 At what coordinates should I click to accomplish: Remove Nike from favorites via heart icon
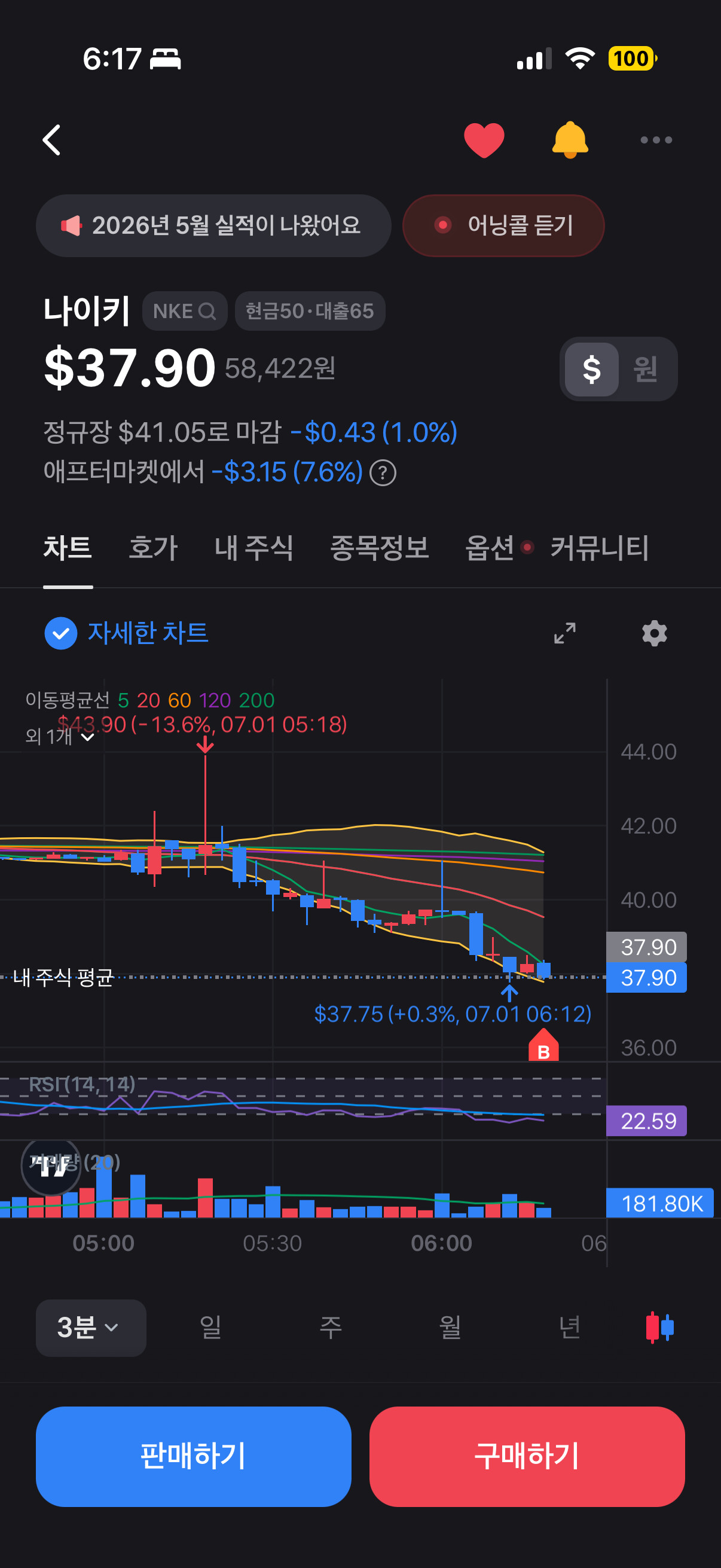(x=484, y=140)
